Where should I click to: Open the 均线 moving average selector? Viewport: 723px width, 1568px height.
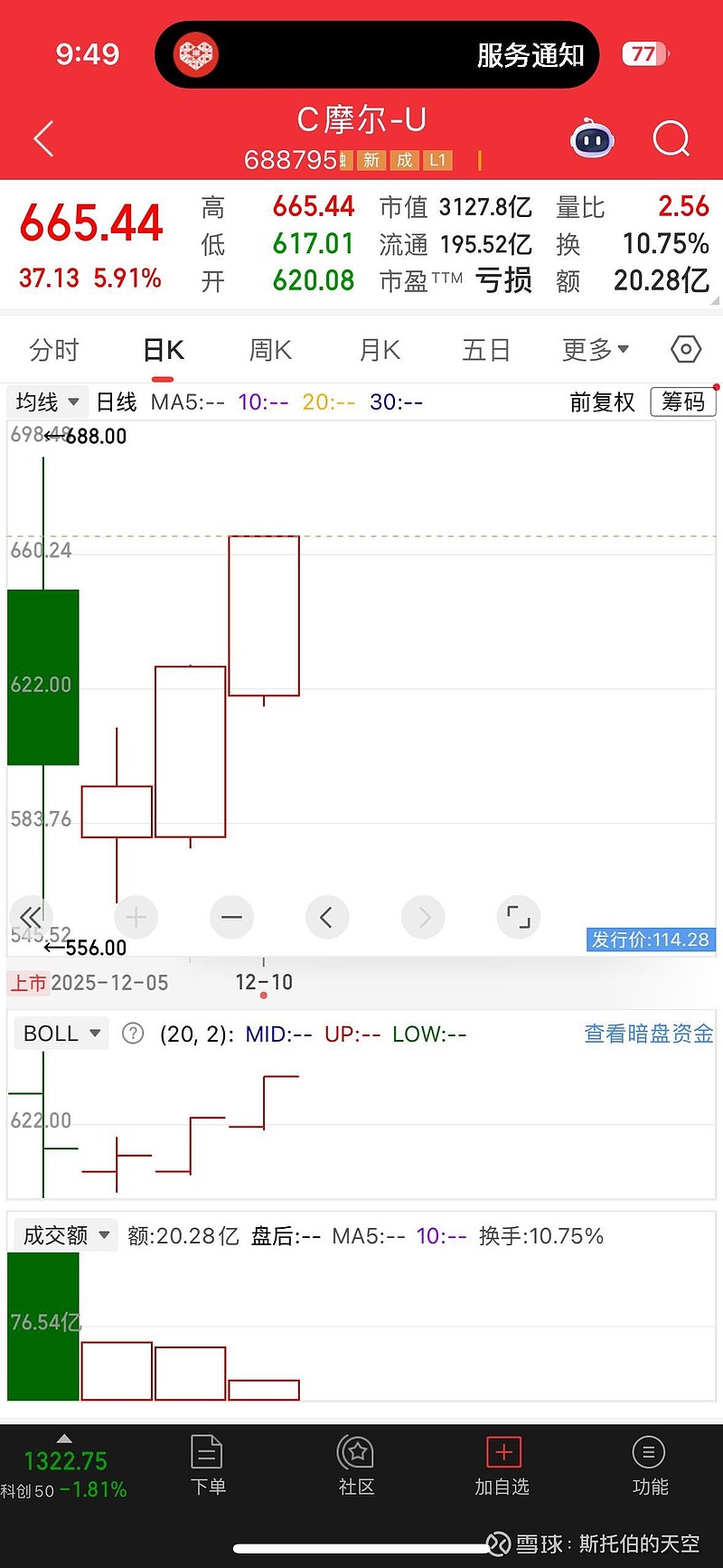[x=46, y=401]
